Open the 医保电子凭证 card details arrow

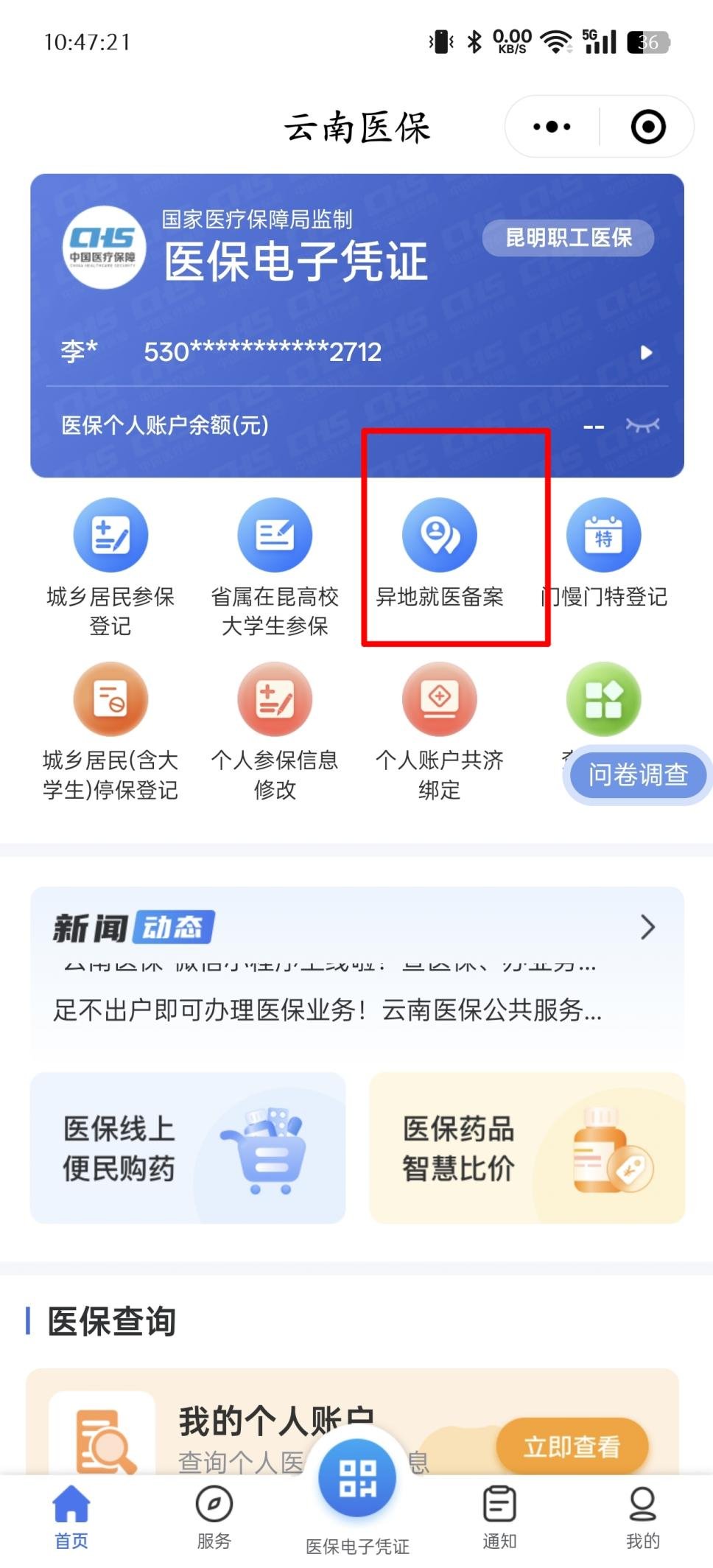pos(646,352)
